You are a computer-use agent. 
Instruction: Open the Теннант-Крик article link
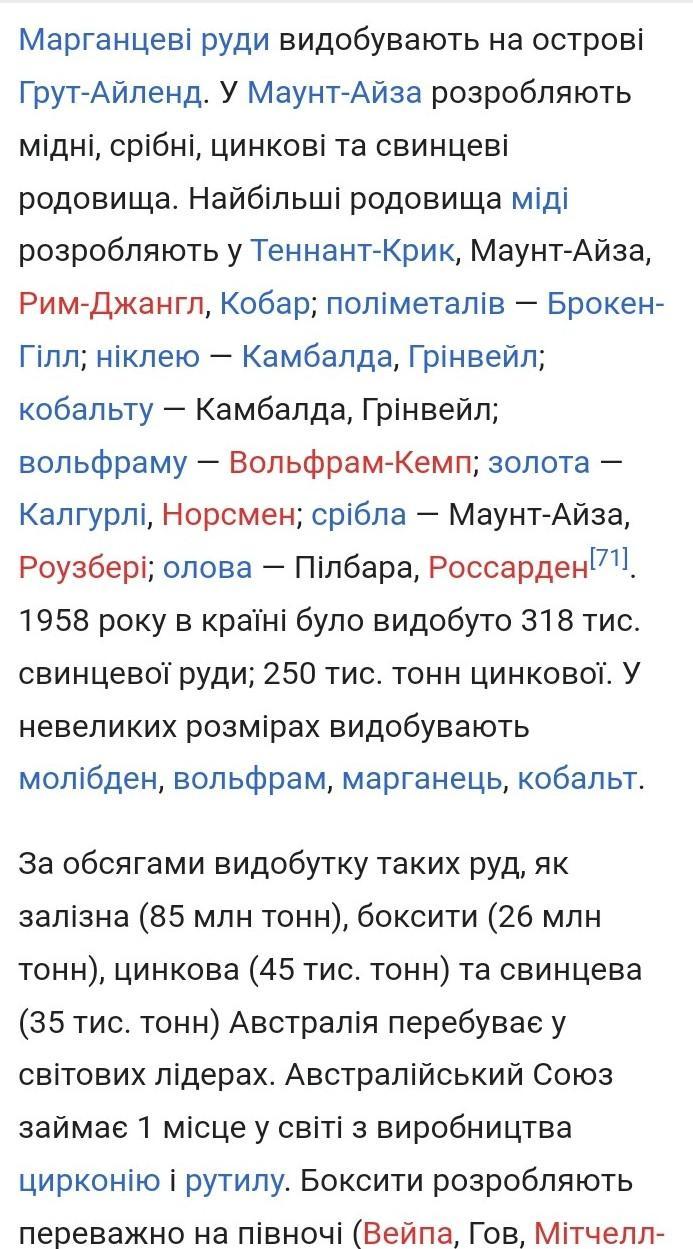tap(353, 249)
